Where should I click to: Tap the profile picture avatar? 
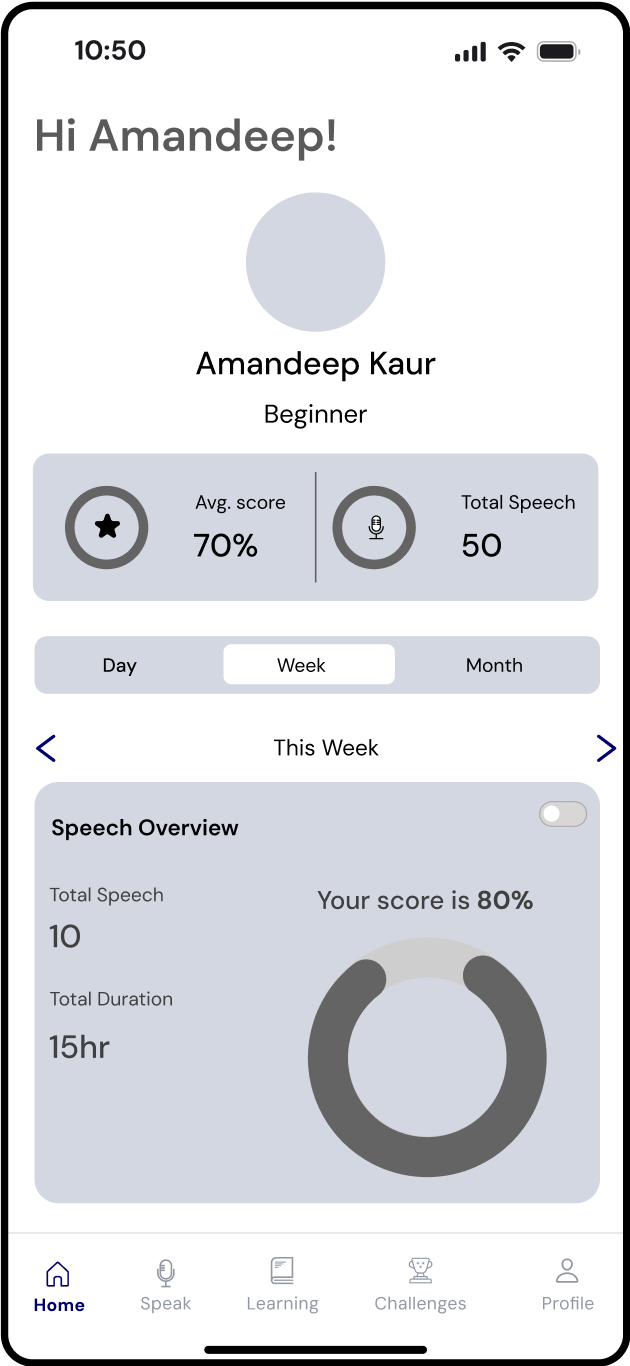[x=316, y=262]
